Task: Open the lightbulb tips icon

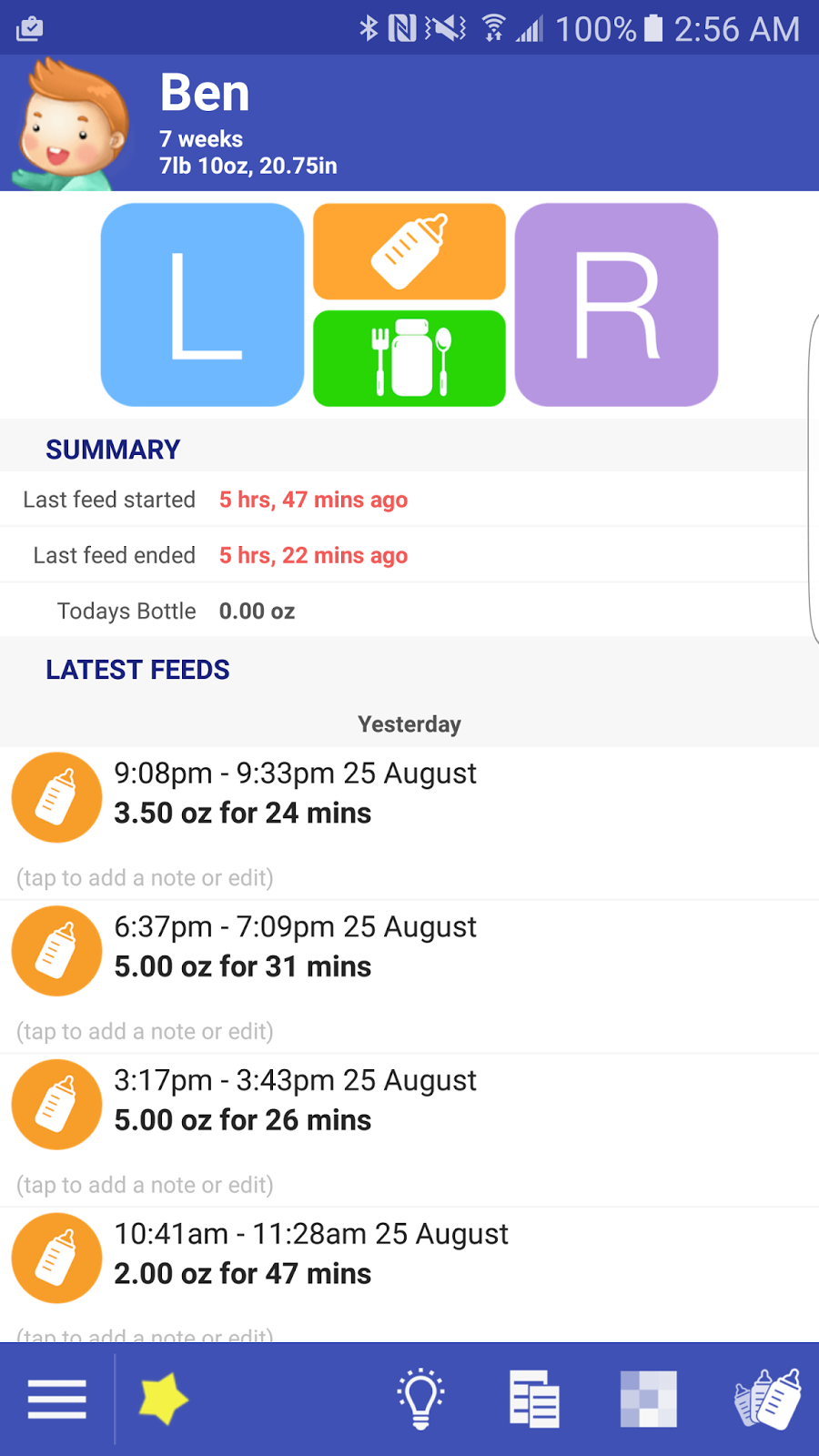Action: coord(420,1399)
